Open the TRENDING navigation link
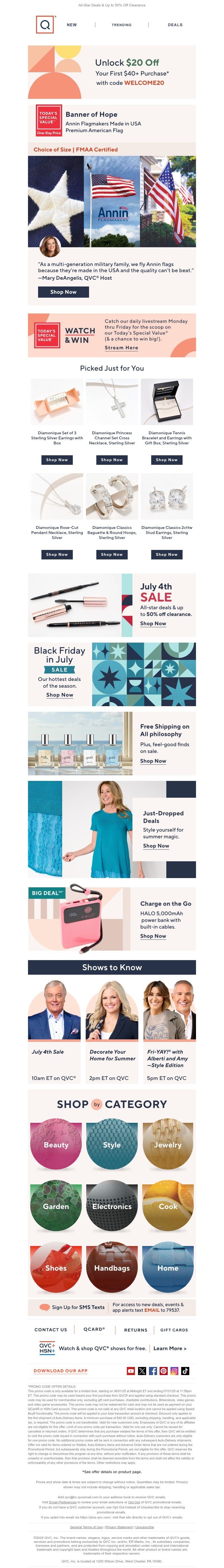224x1568 pixels. pos(121,25)
